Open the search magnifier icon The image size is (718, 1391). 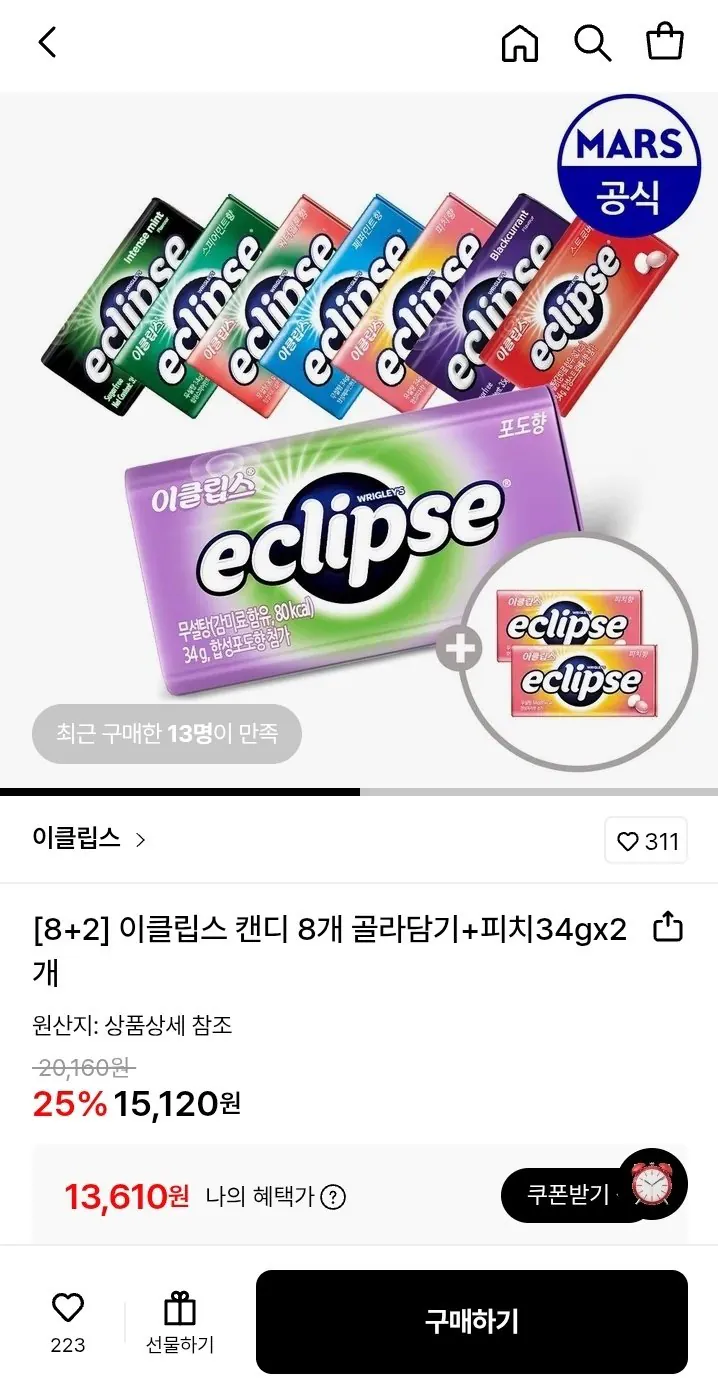tap(592, 43)
